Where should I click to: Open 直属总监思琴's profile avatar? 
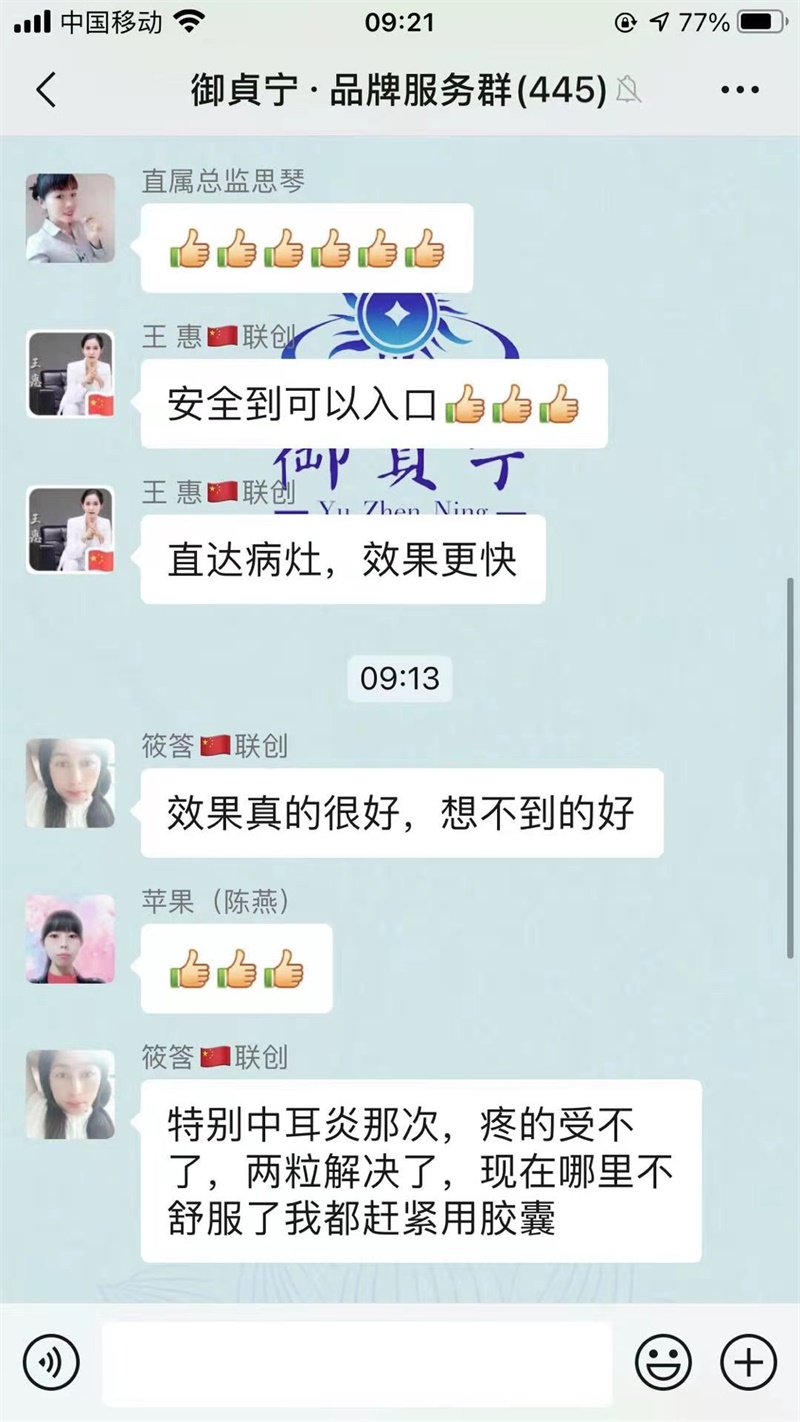pyautogui.click(x=70, y=218)
